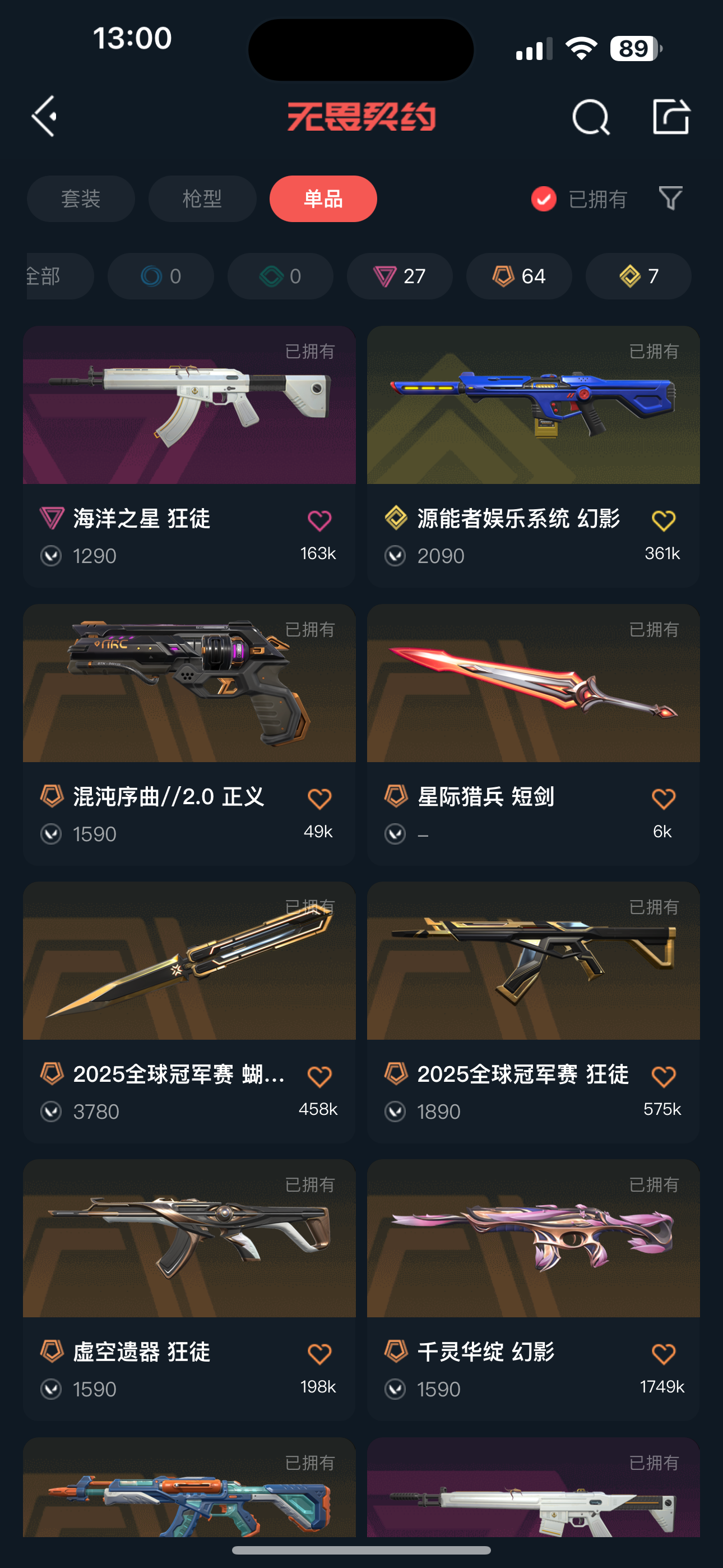Image resolution: width=723 pixels, height=1568 pixels.
Task: Open the filter funnel icon
Action: click(x=671, y=199)
